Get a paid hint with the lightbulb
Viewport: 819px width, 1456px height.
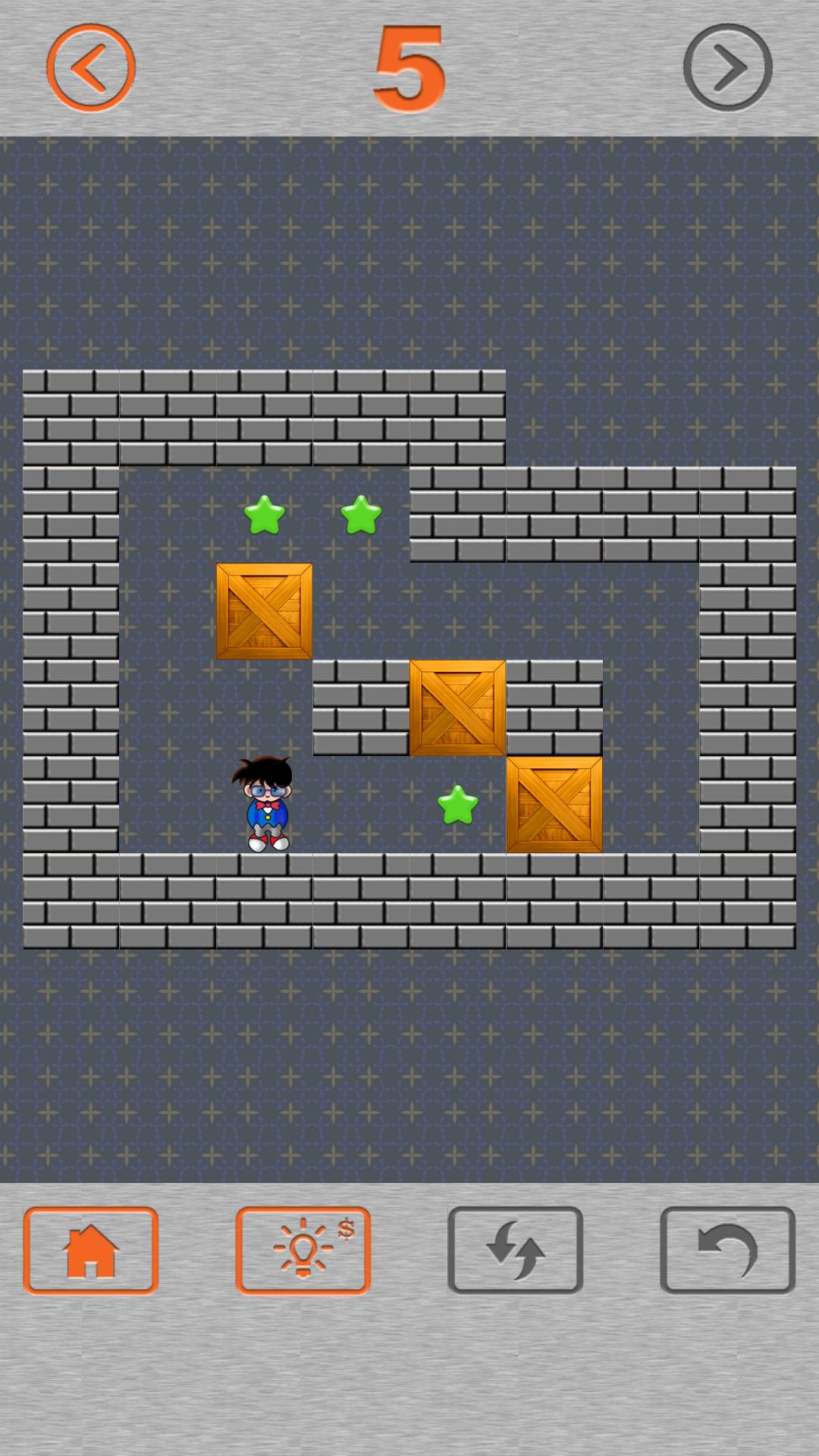[x=303, y=1250]
